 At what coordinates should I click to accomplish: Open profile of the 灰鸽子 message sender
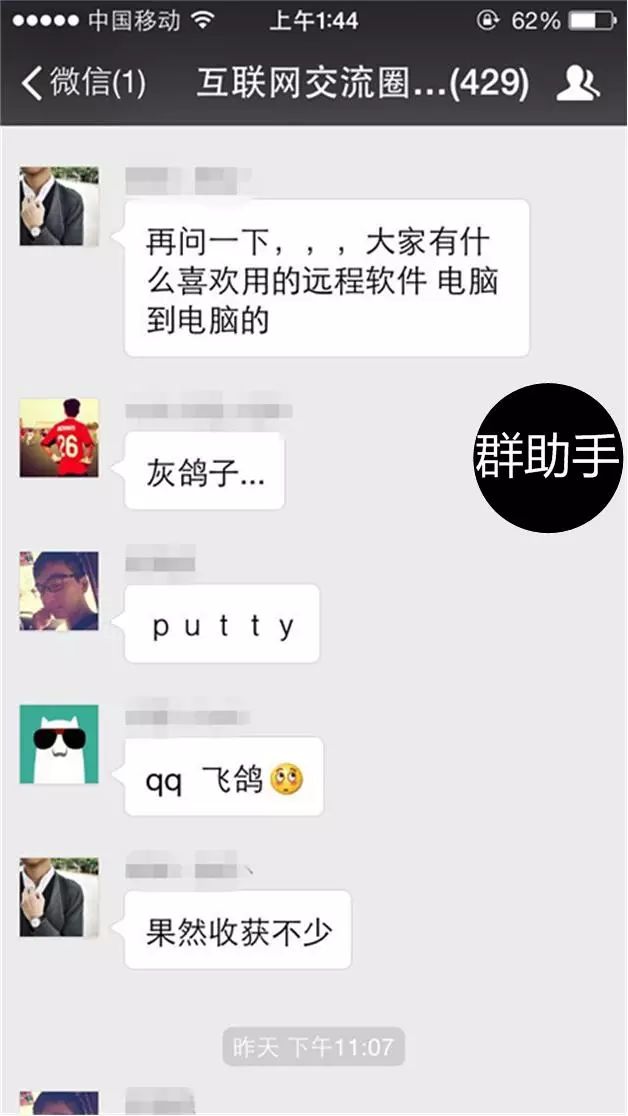pyautogui.click(x=59, y=438)
